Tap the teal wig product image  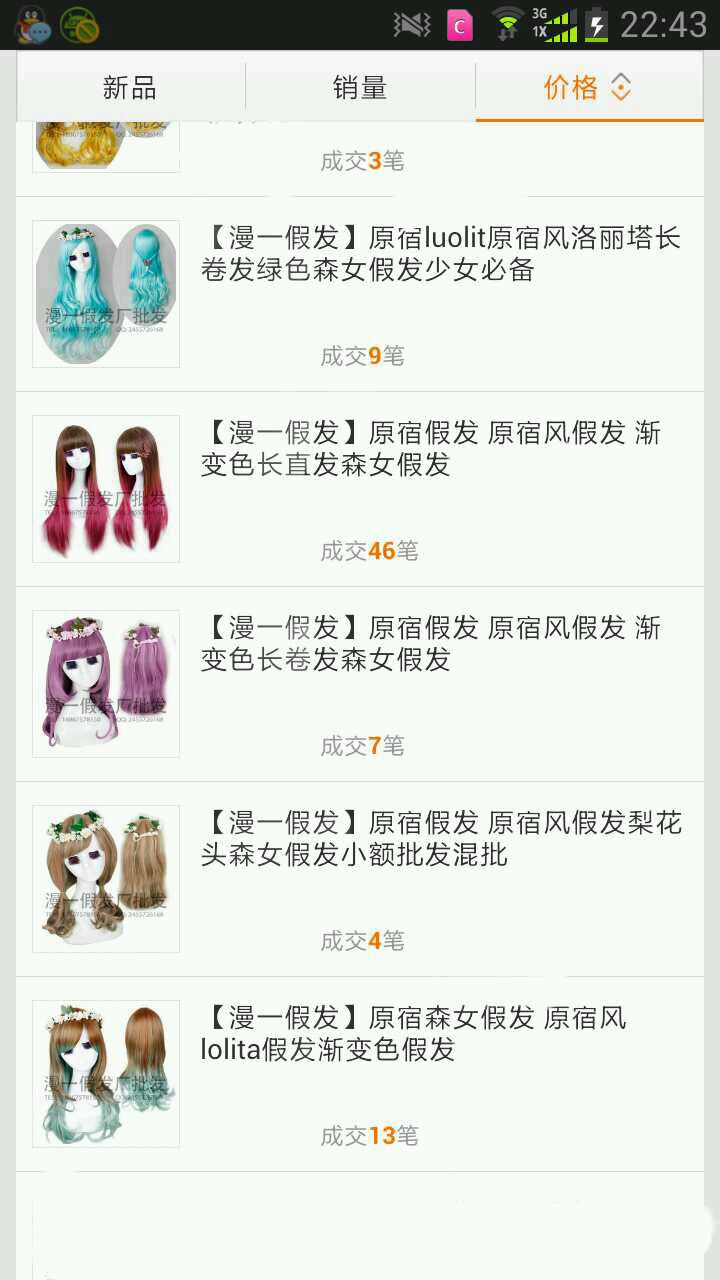(106, 294)
